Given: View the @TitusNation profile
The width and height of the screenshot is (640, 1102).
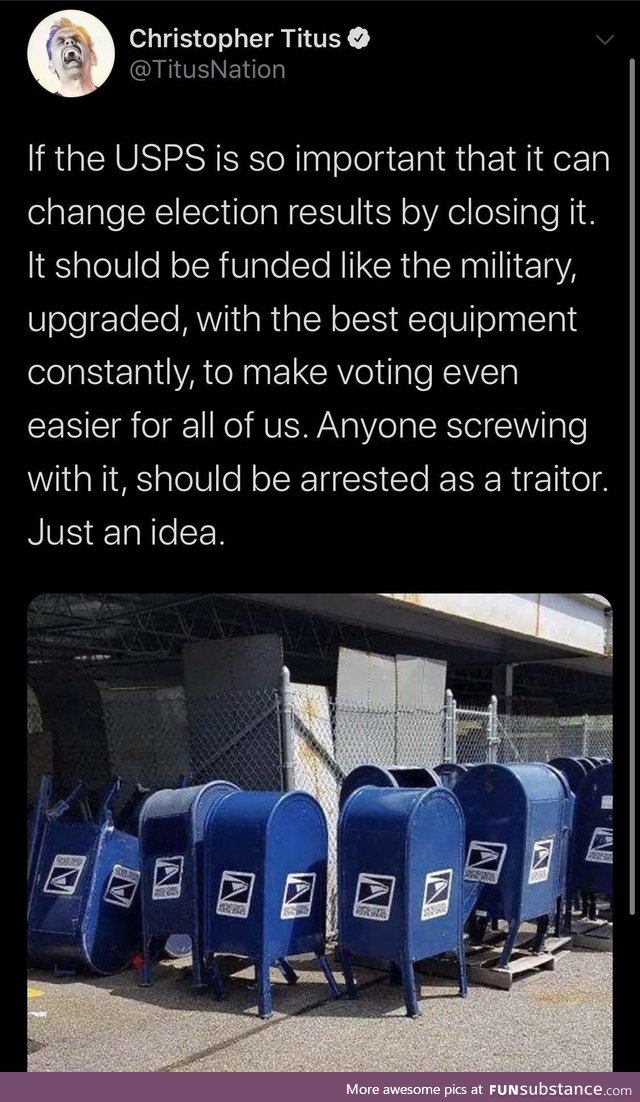Looking at the screenshot, I should [x=207, y=69].
